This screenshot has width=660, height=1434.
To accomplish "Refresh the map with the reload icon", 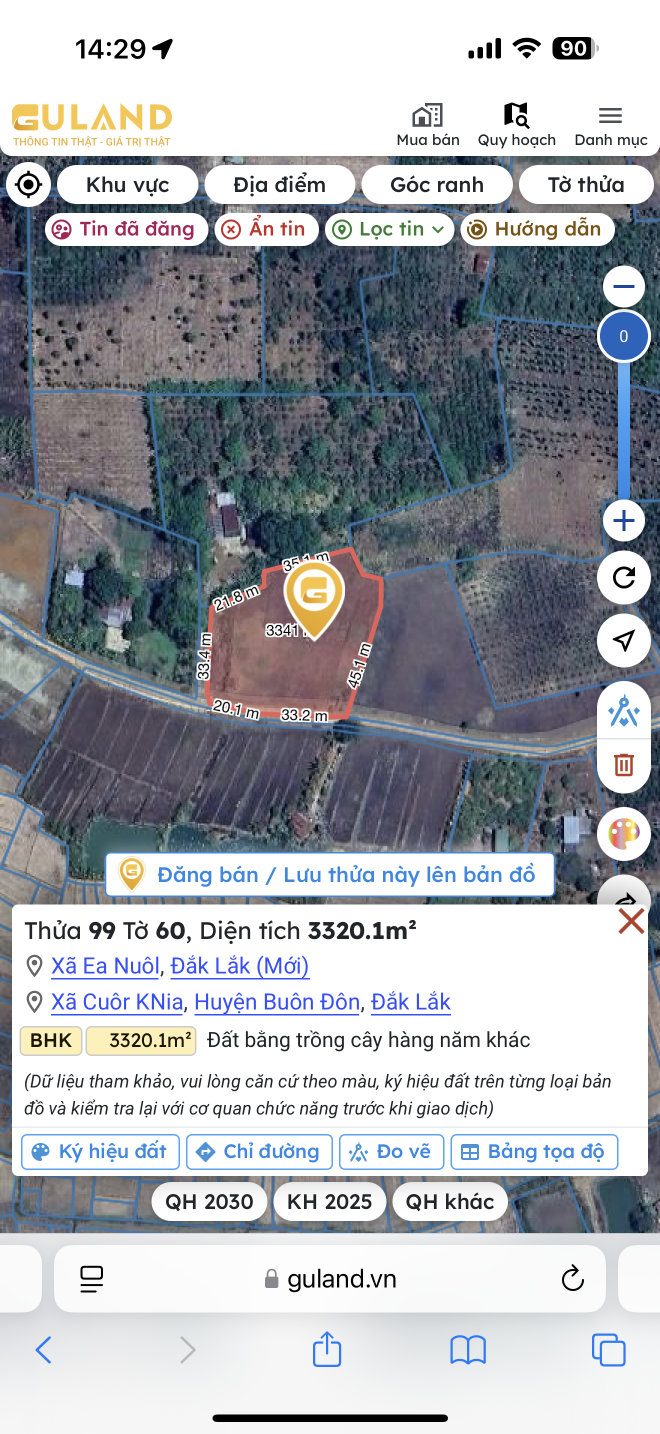I will click(624, 578).
